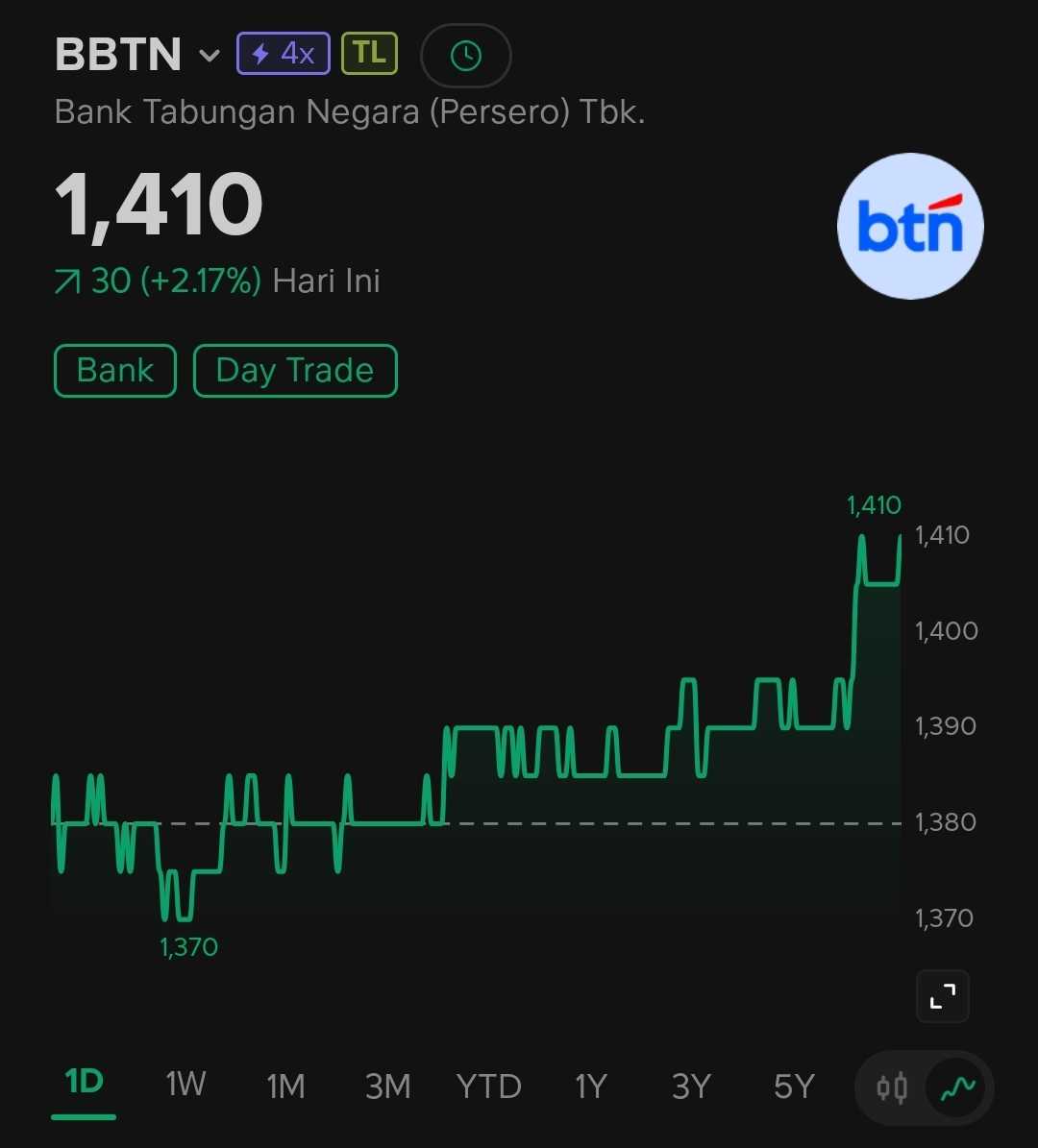
Task: Show the YTD chart range
Action: (489, 1087)
